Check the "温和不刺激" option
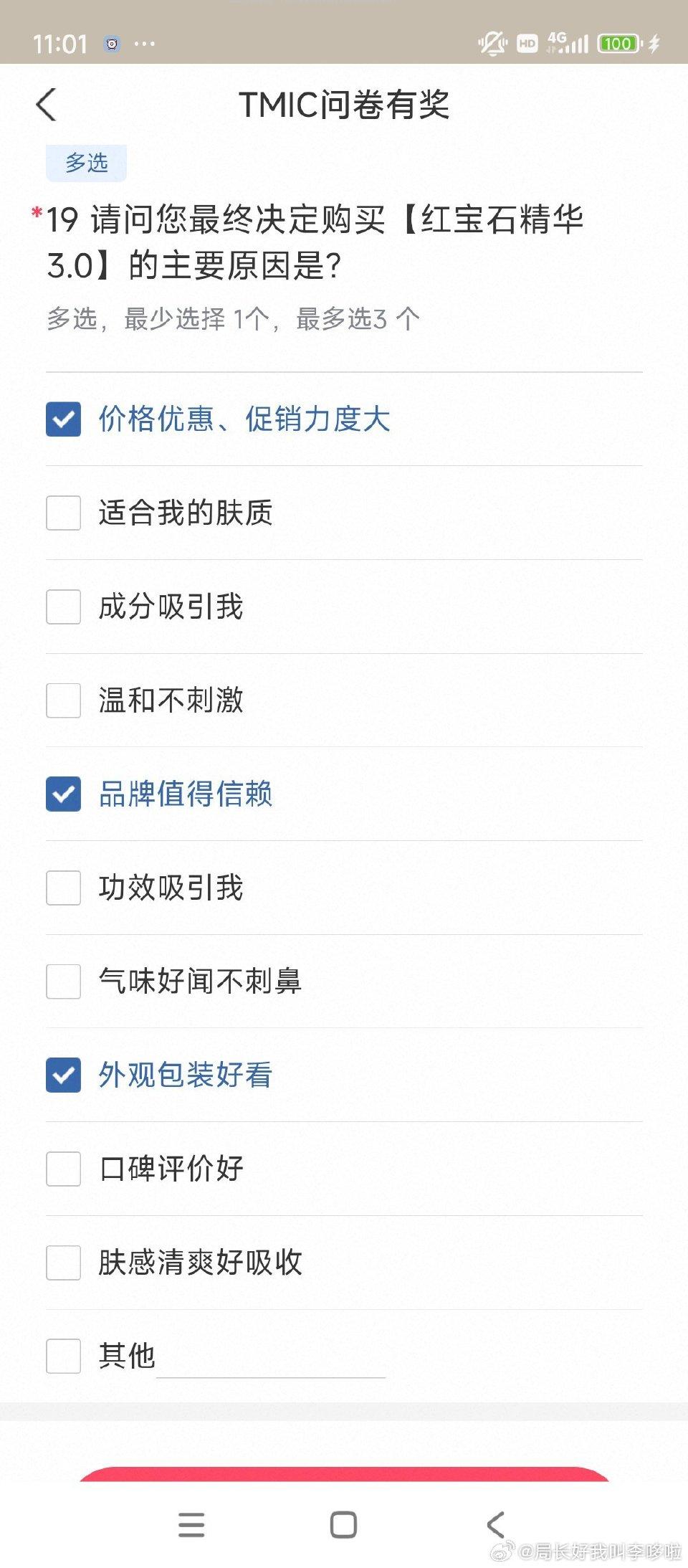The image size is (688, 1568). point(63,701)
